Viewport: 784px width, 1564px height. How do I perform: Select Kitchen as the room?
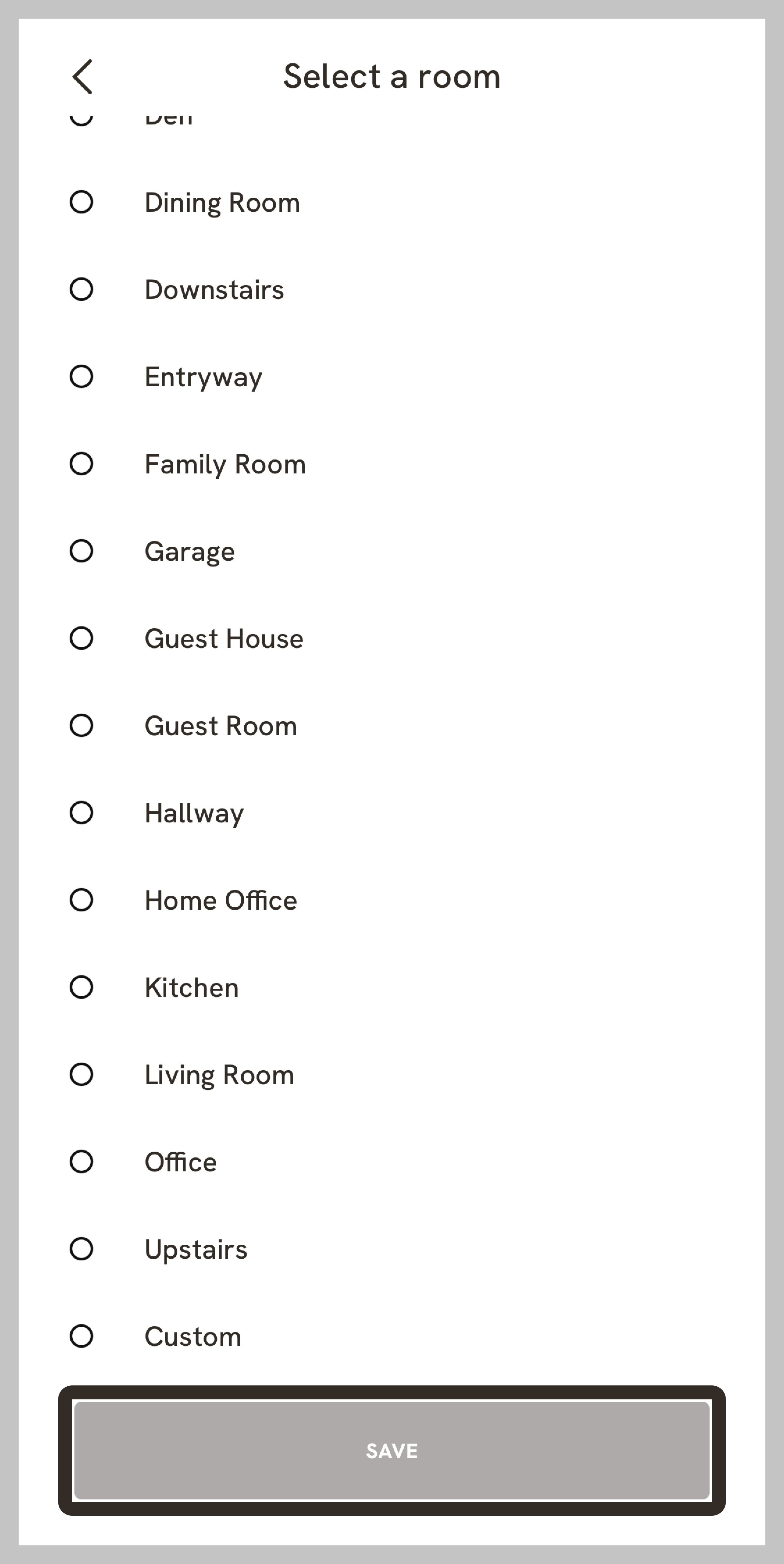[x=81, y=987]
